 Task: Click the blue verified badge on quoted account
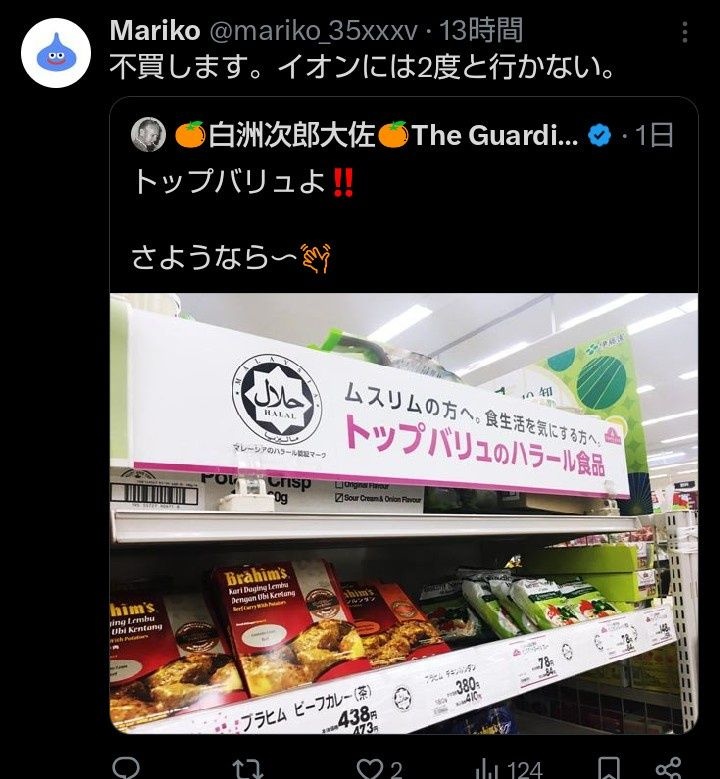pyautogui.click(x=597, y=131)
